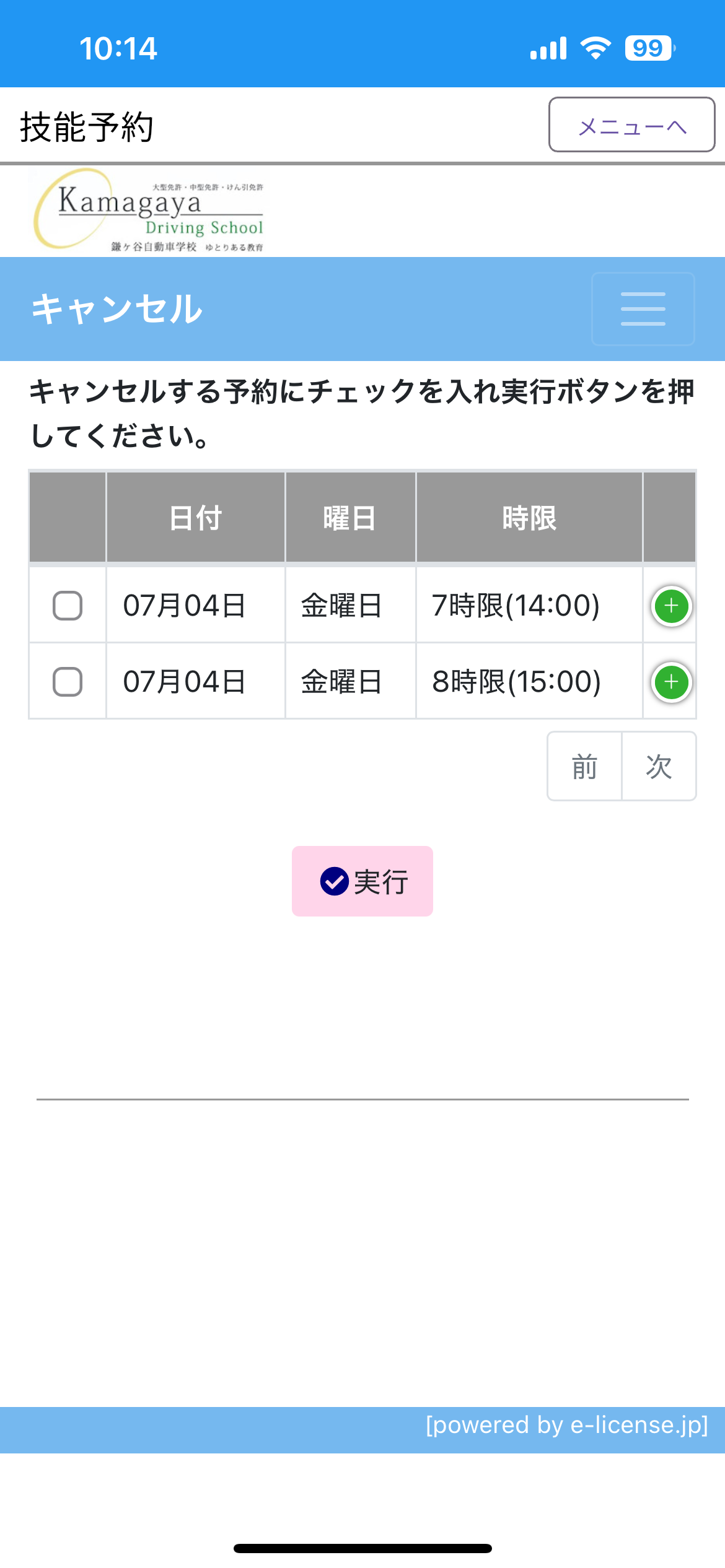Open the hamburger menu beside キャンセル

pyautogui.click(x=643, y=308)
